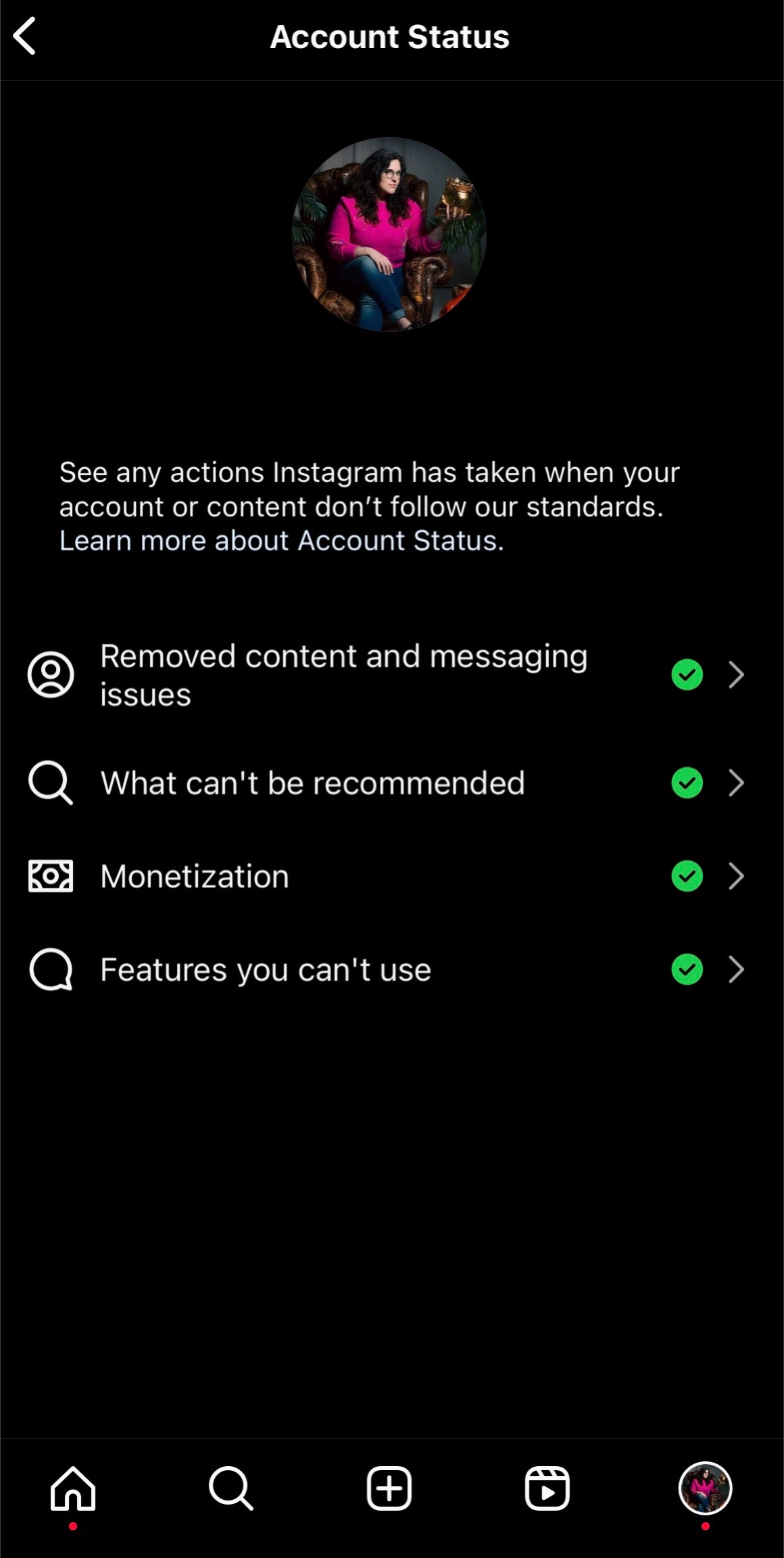Open the Monetization status row
Viewport: 784px width, 1558px height.
click(392, 876)
